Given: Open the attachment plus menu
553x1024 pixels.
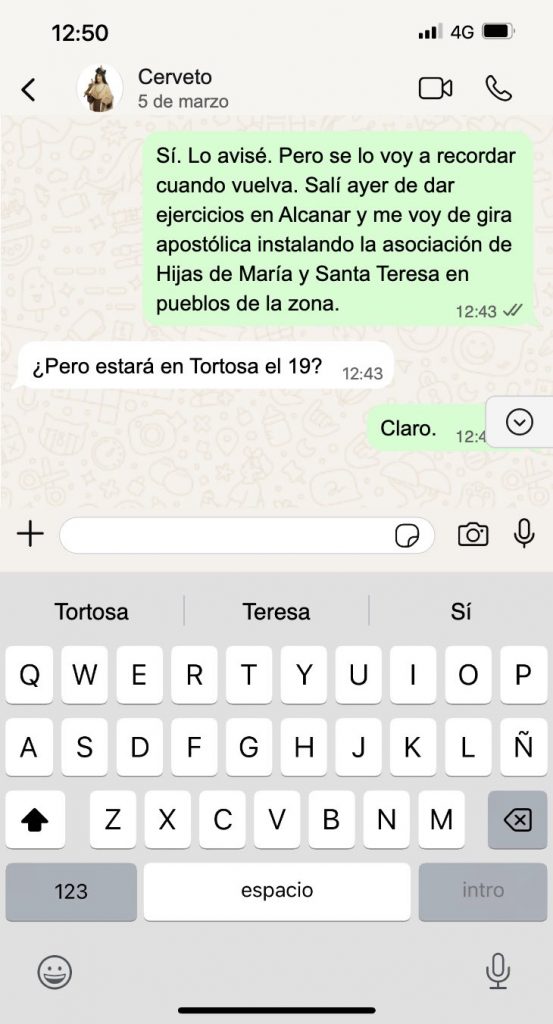Looking at the screenshot, I should (30, 534).
